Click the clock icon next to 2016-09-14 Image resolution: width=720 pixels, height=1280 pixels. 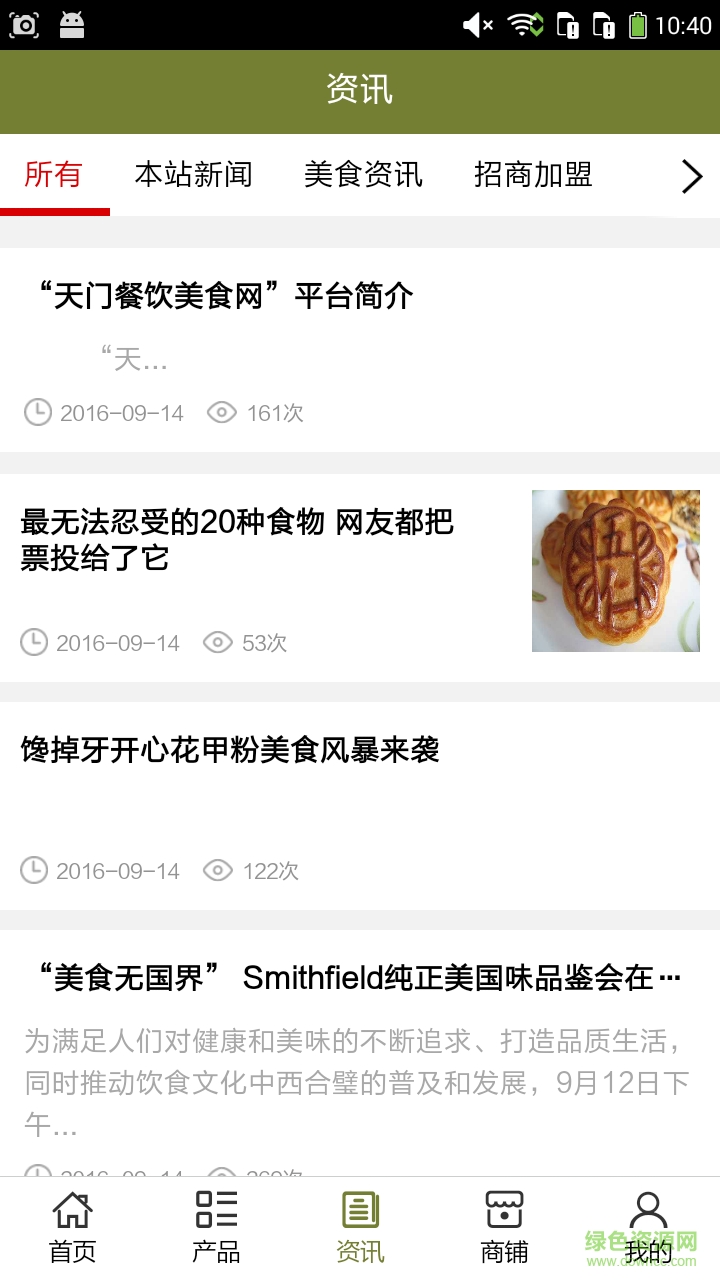pyautogui.click(x=37, y=412)
